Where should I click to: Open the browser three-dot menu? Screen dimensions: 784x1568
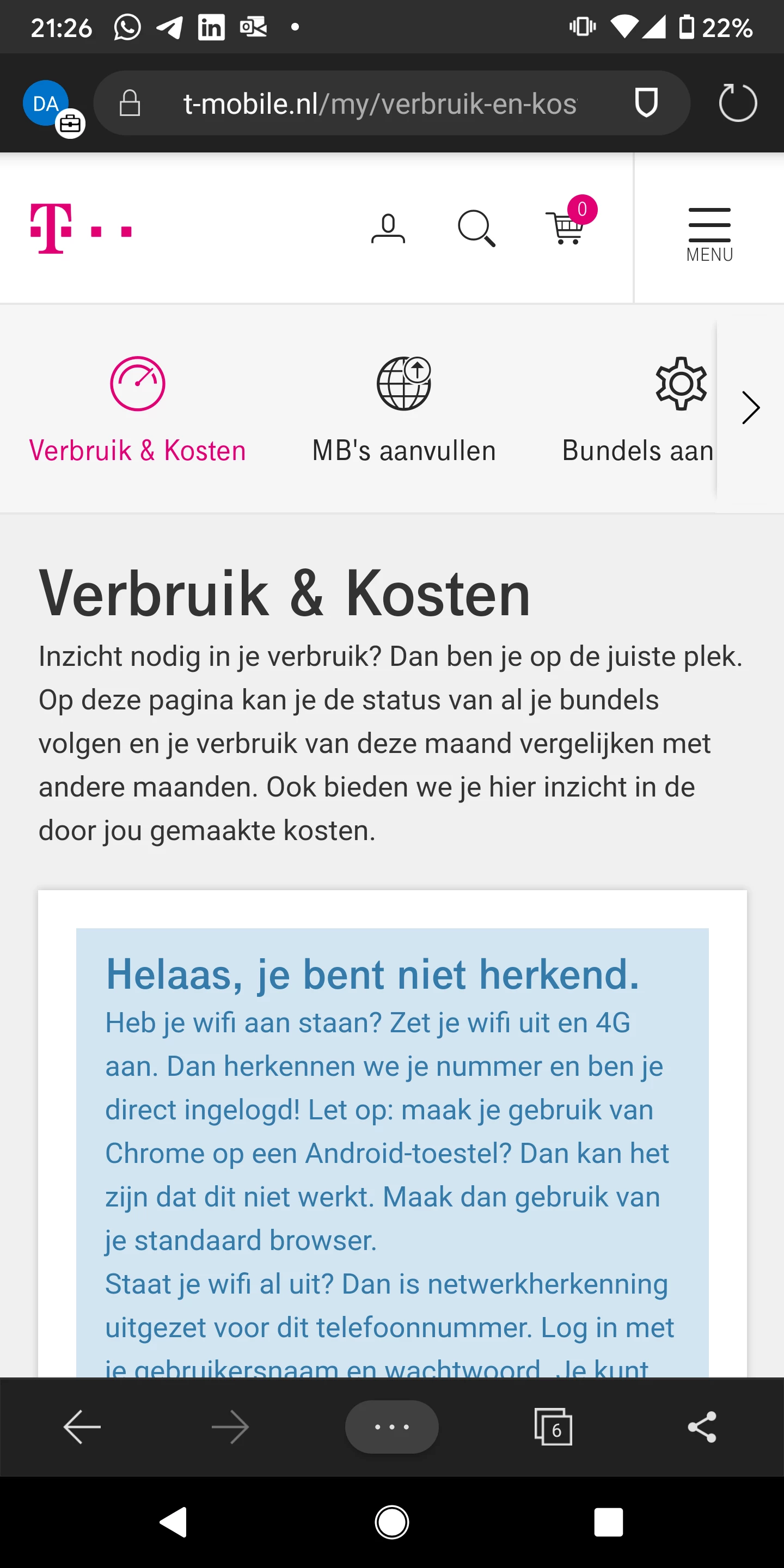(392, 1427)
